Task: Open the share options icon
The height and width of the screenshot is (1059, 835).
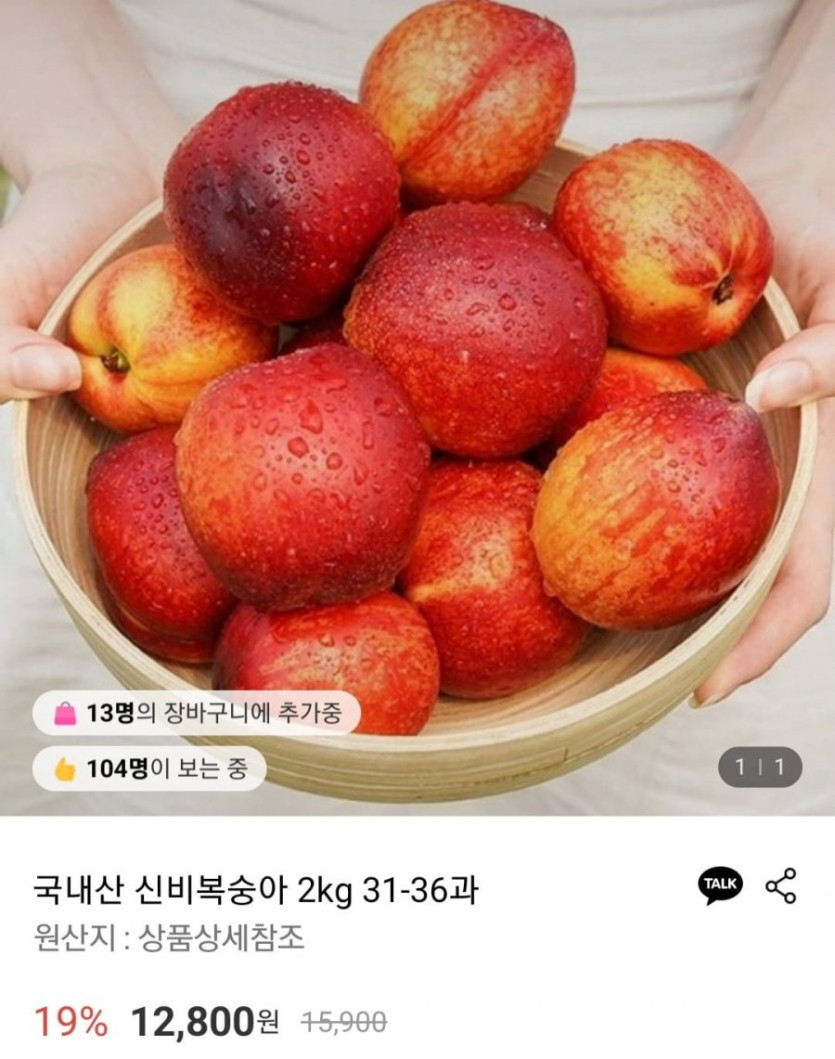Action: click(x=781, y=886)
